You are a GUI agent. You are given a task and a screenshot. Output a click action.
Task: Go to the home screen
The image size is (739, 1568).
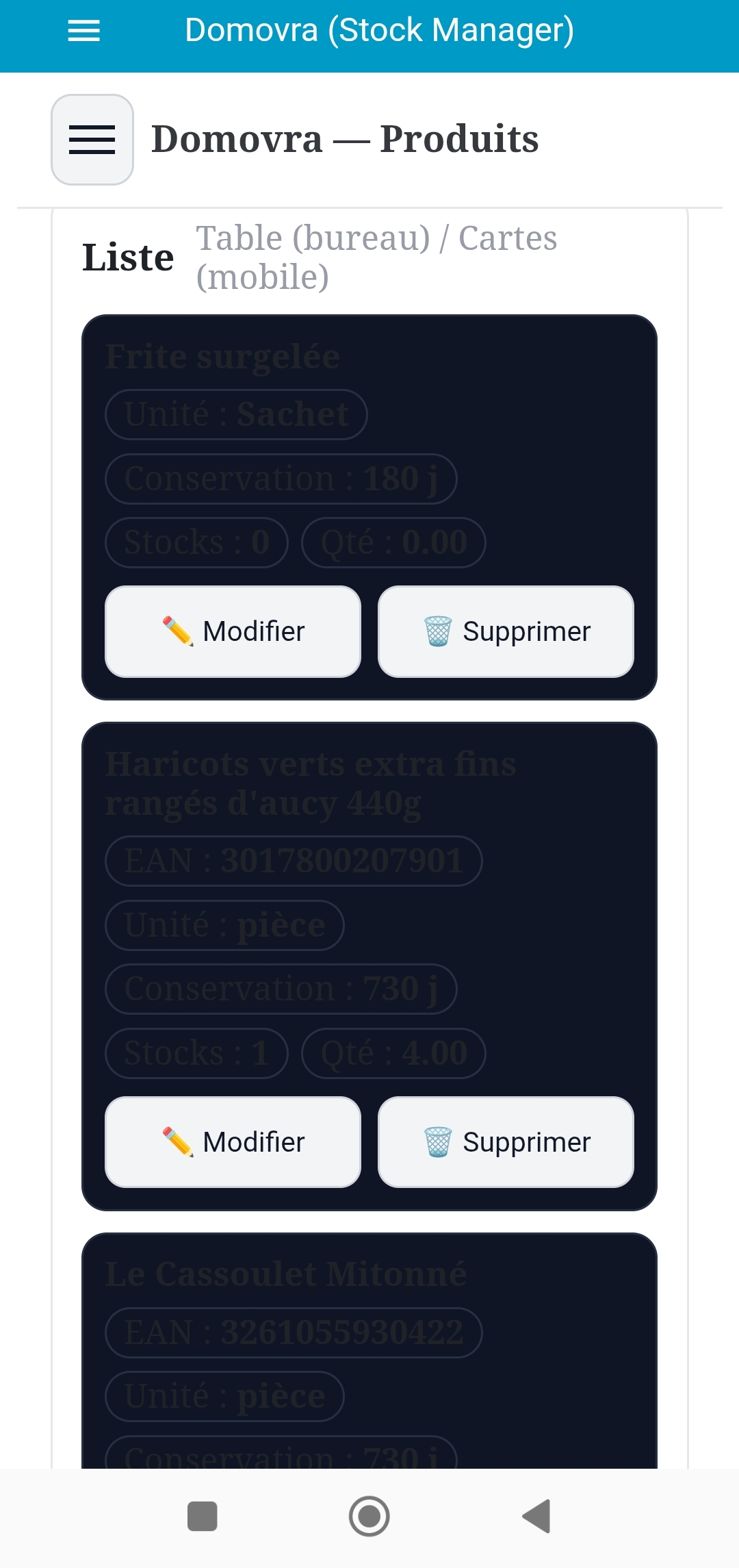pos(369,1516)
